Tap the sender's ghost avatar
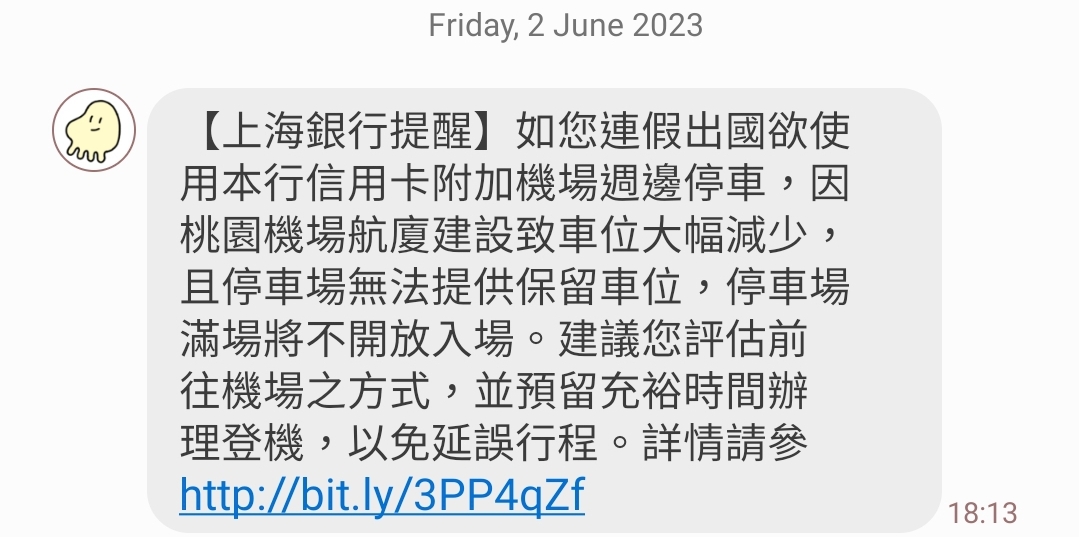The width and height of the screenshot is (1079, 537). coord(93,130)
